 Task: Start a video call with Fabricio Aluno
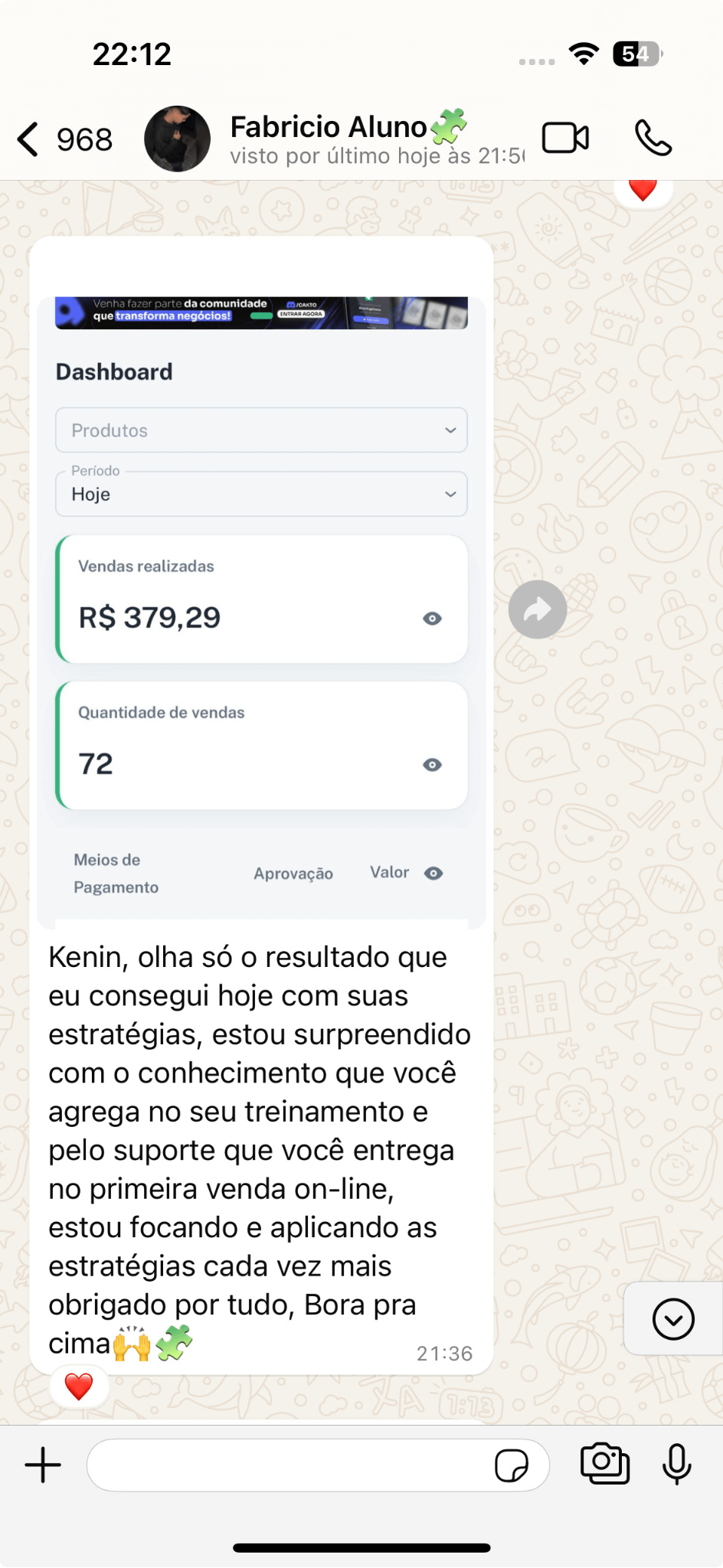(565, 138)
